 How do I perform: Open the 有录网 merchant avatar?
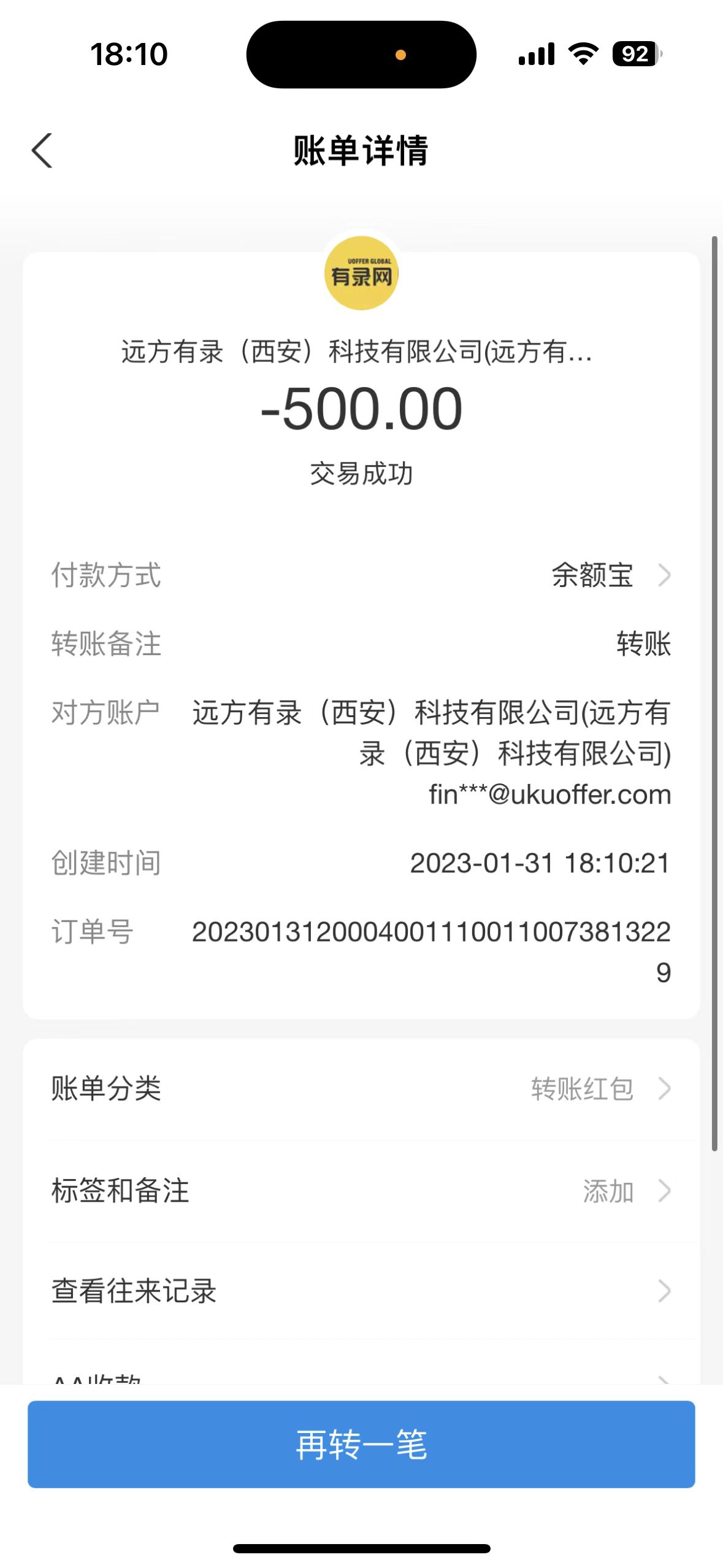tap(361, 274)
